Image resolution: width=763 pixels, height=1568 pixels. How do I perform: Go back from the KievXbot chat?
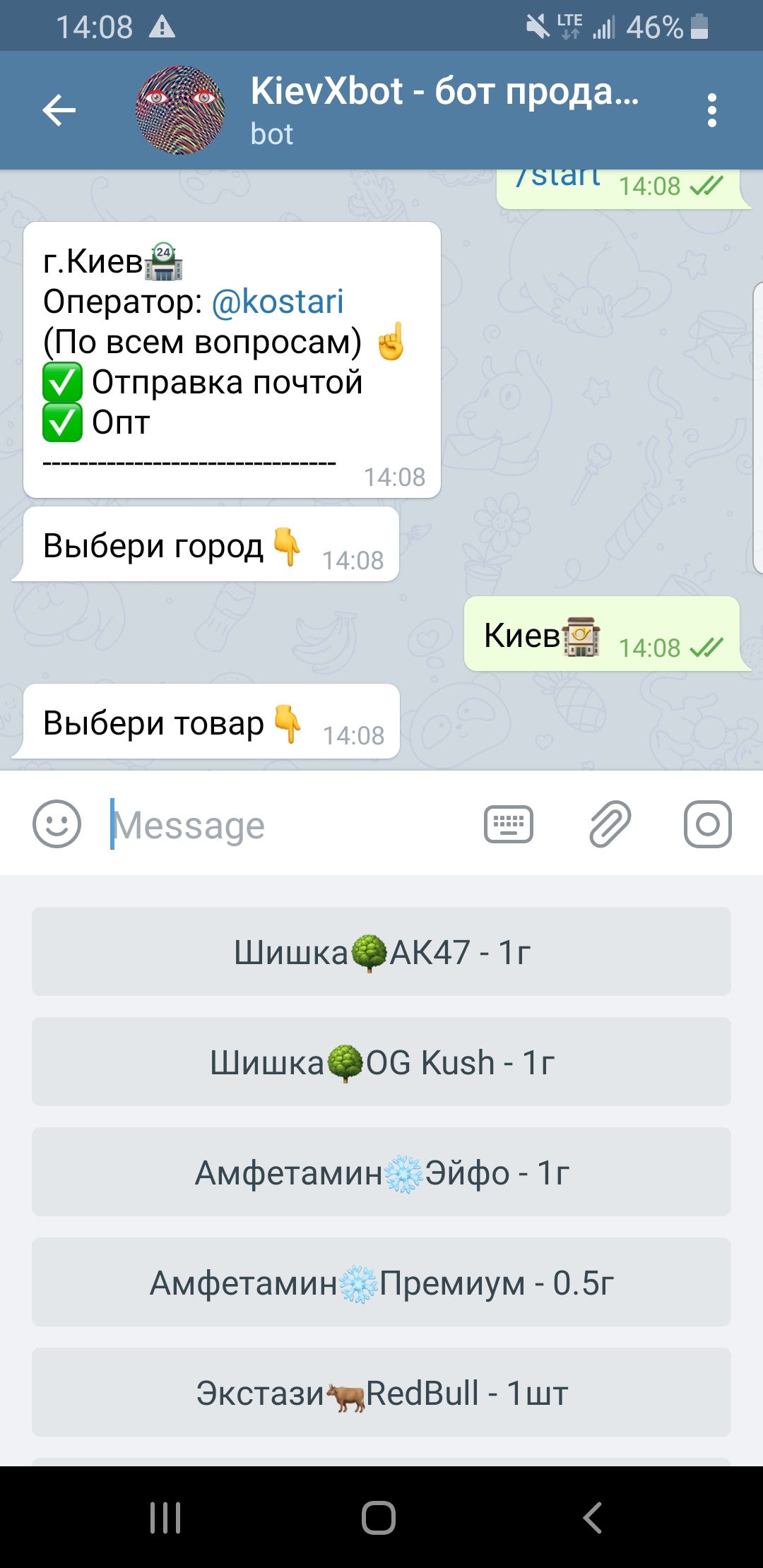(x=59, y=110)
